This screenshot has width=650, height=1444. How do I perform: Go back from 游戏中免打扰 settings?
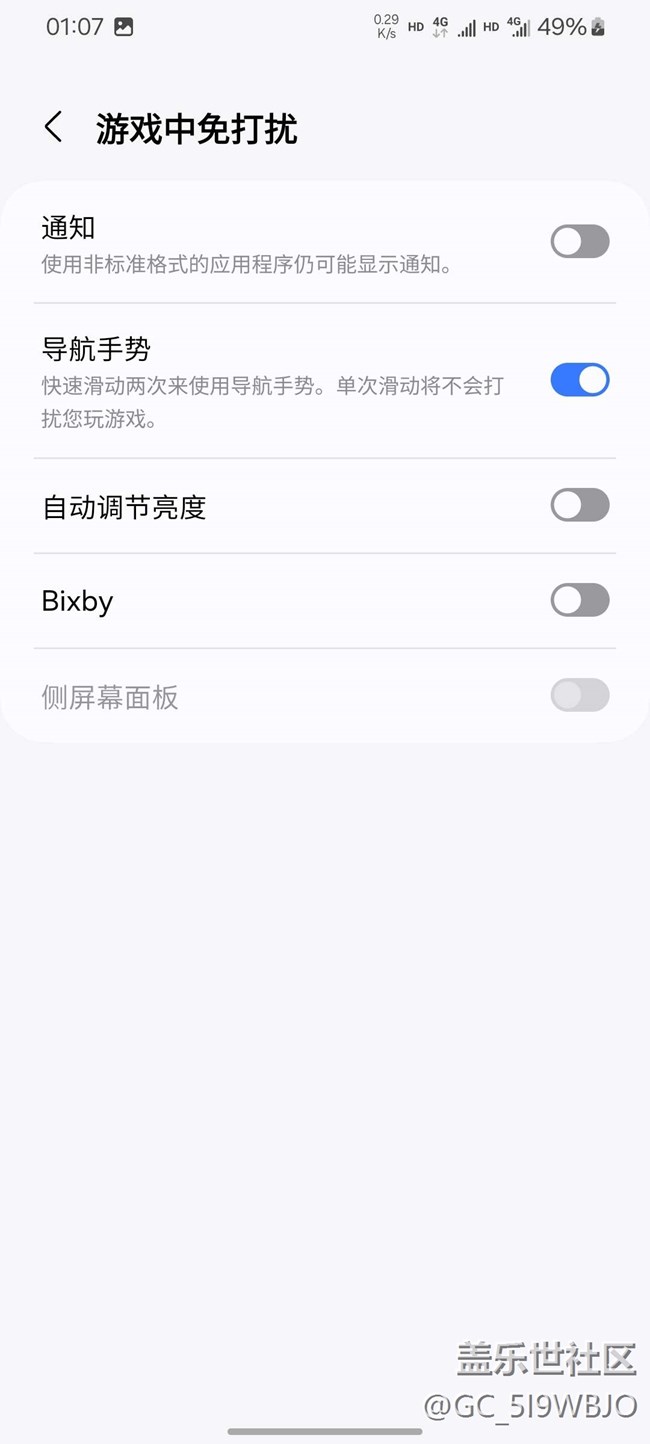(x=54, y=128)
